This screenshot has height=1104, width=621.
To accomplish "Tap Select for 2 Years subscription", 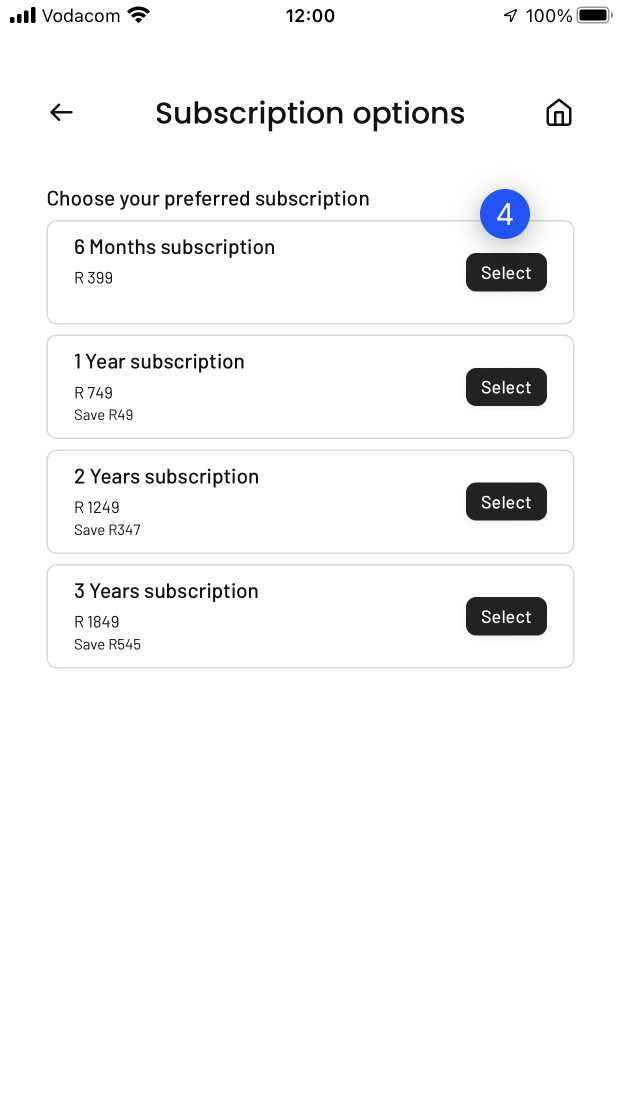I will [x=506, y=502].
